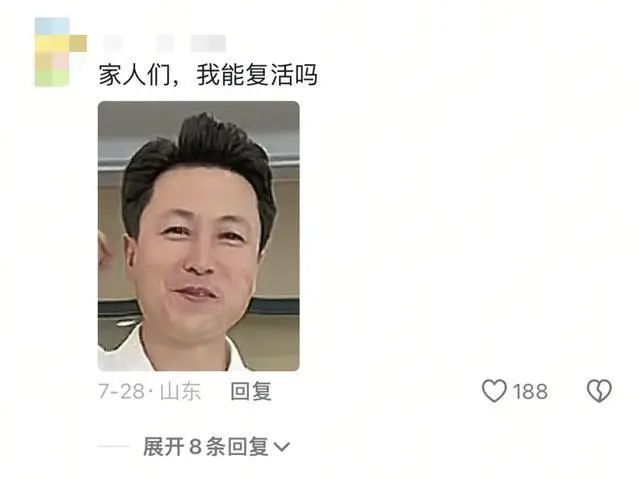Tap 回复 to reply to this comment

251,391
